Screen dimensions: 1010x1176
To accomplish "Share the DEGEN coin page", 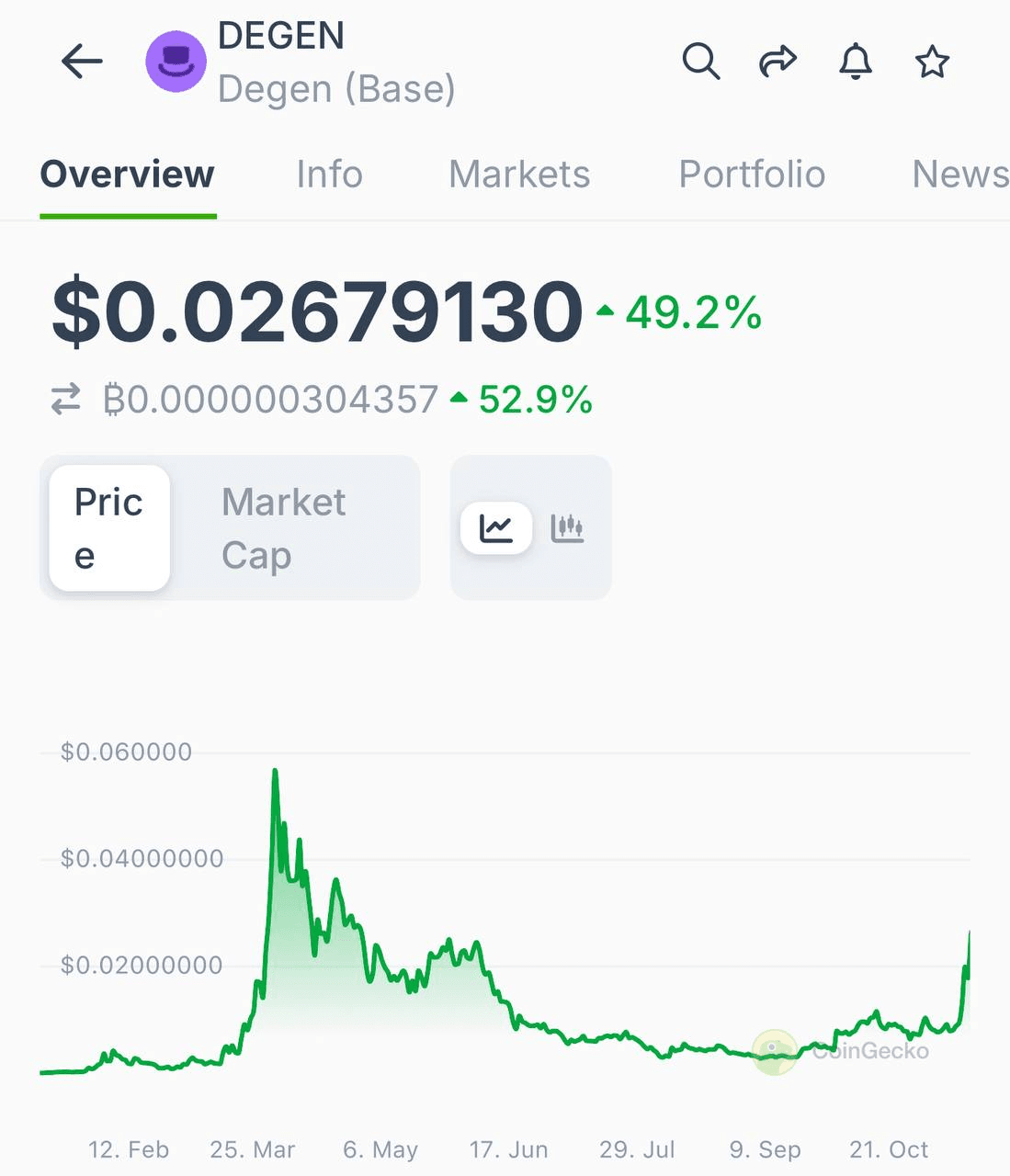I will 777,62.
